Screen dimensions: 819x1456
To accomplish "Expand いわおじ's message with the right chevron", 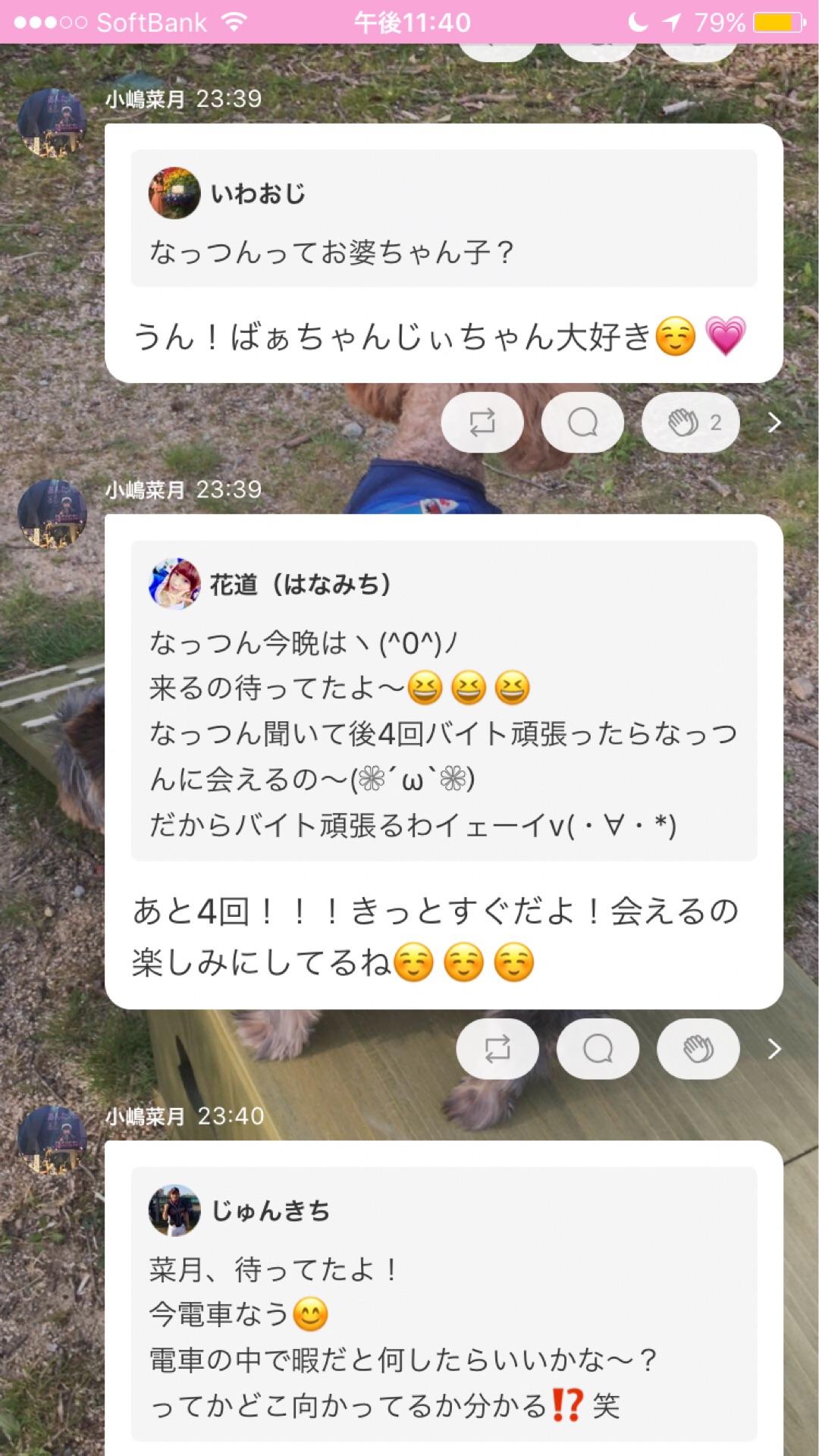I will click(x=775, y=423).
